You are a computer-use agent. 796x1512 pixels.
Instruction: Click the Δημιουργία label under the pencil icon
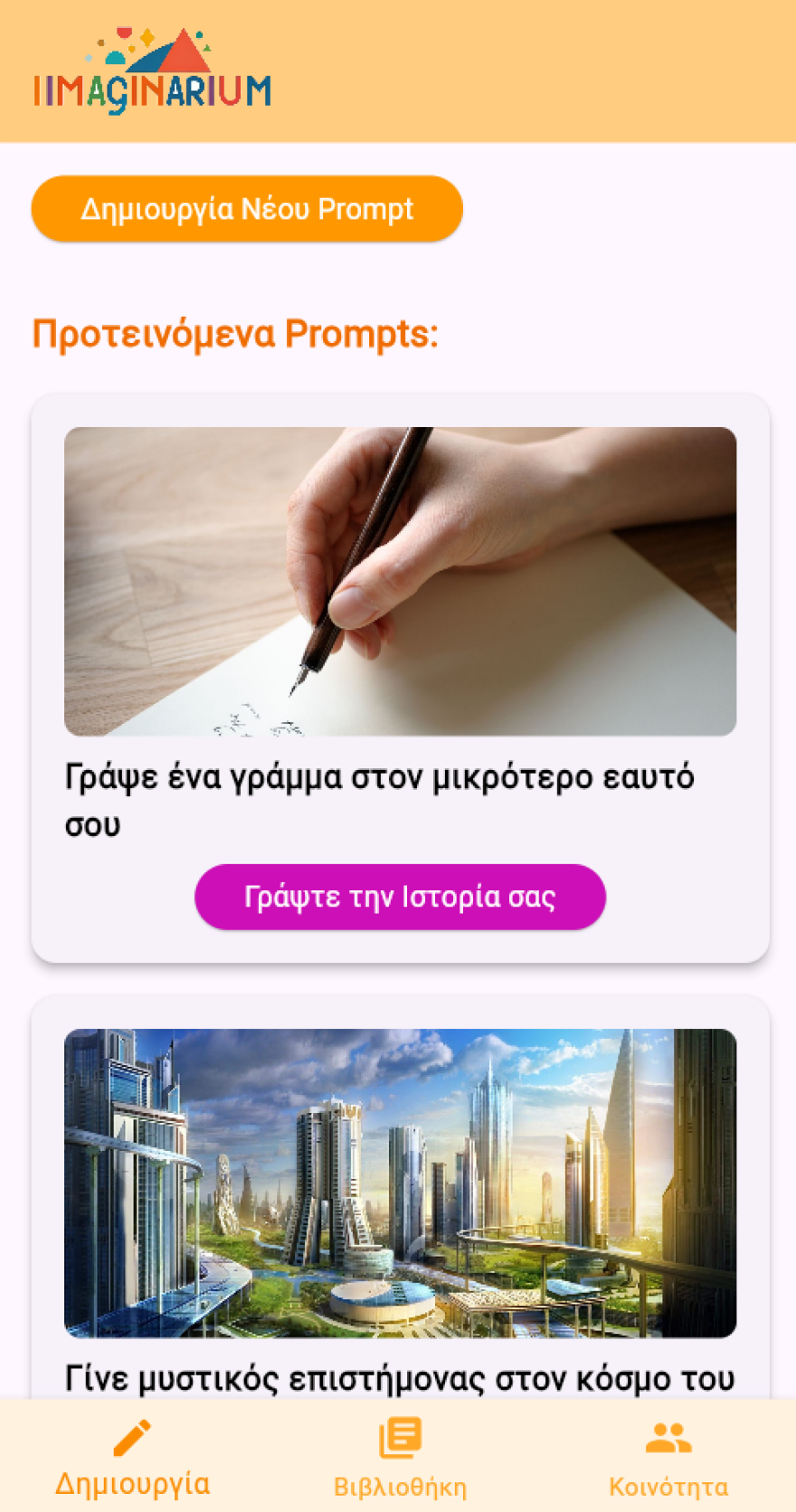pos(133,1484)
